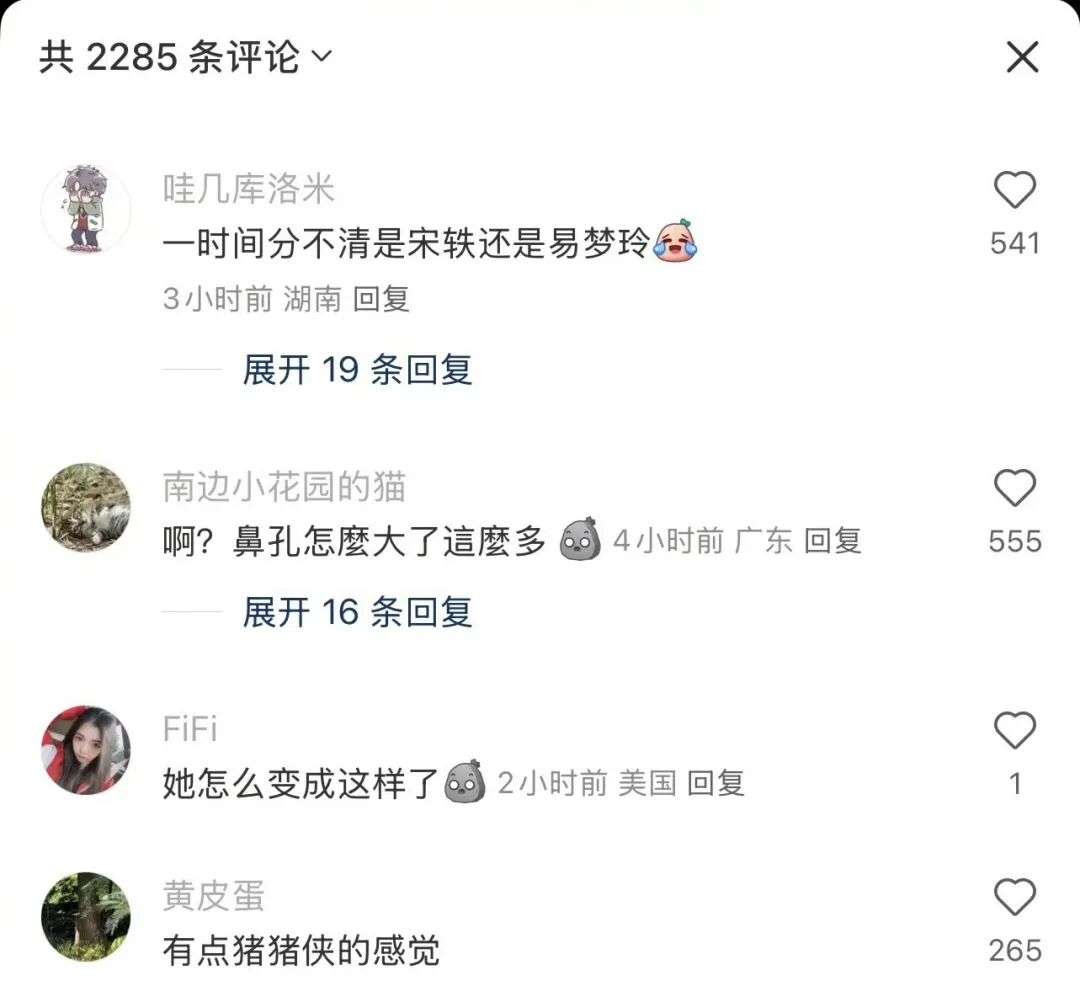Open 哇几库洛米's profile avatar
Screen dimensions: 1080x986
[86, 209]
